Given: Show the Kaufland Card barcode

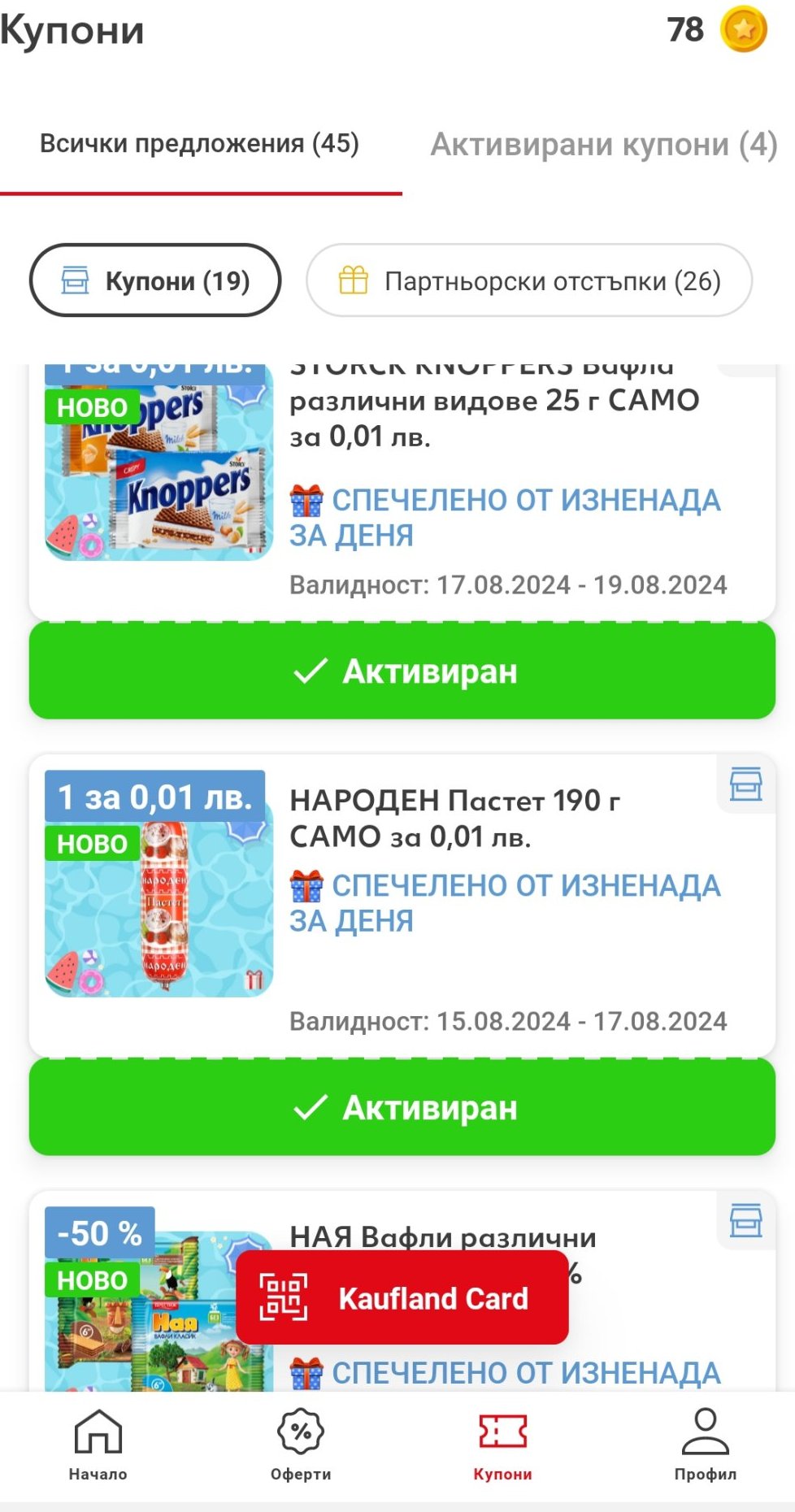Looking at the screenshot, I should (402, 1297).
